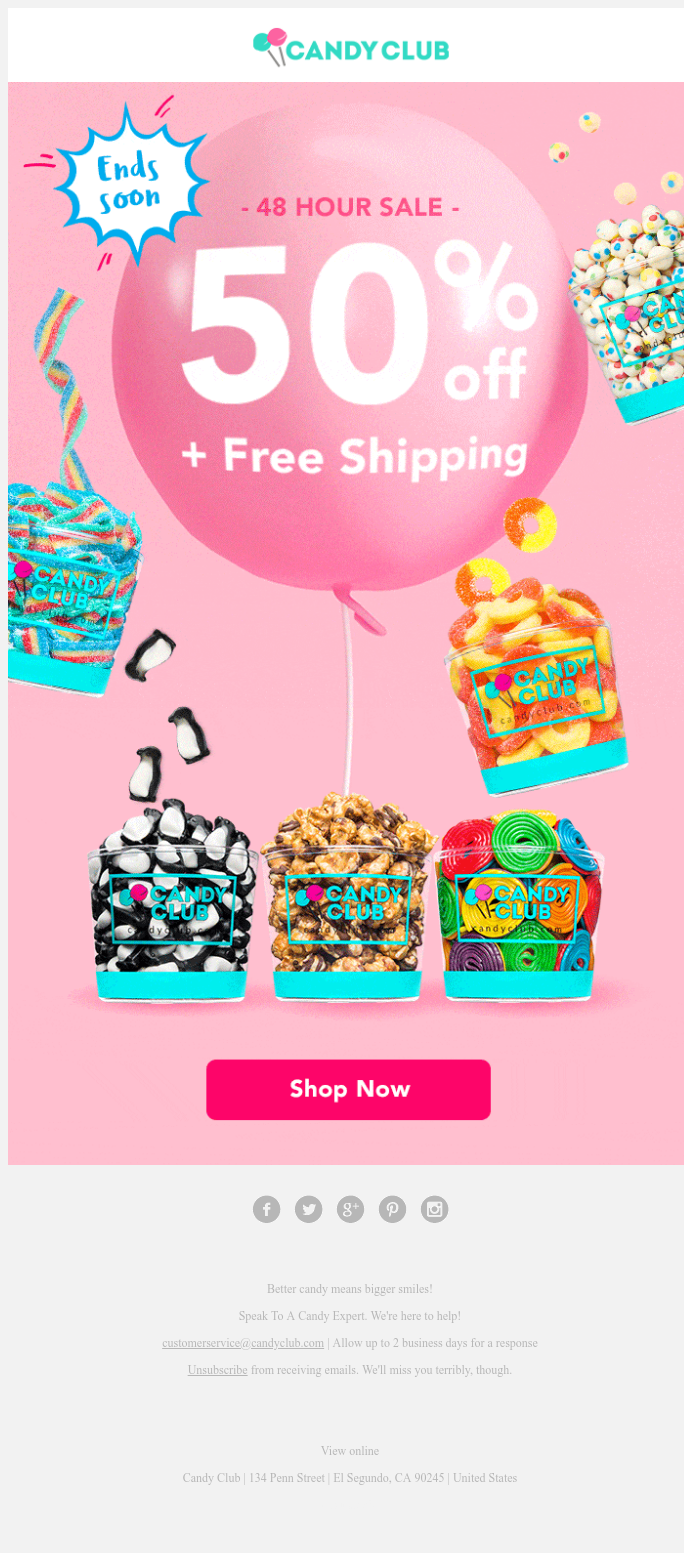Tap the Shop Now button
This screenshot has height=1553, width=684.
tap(348, 1089)
